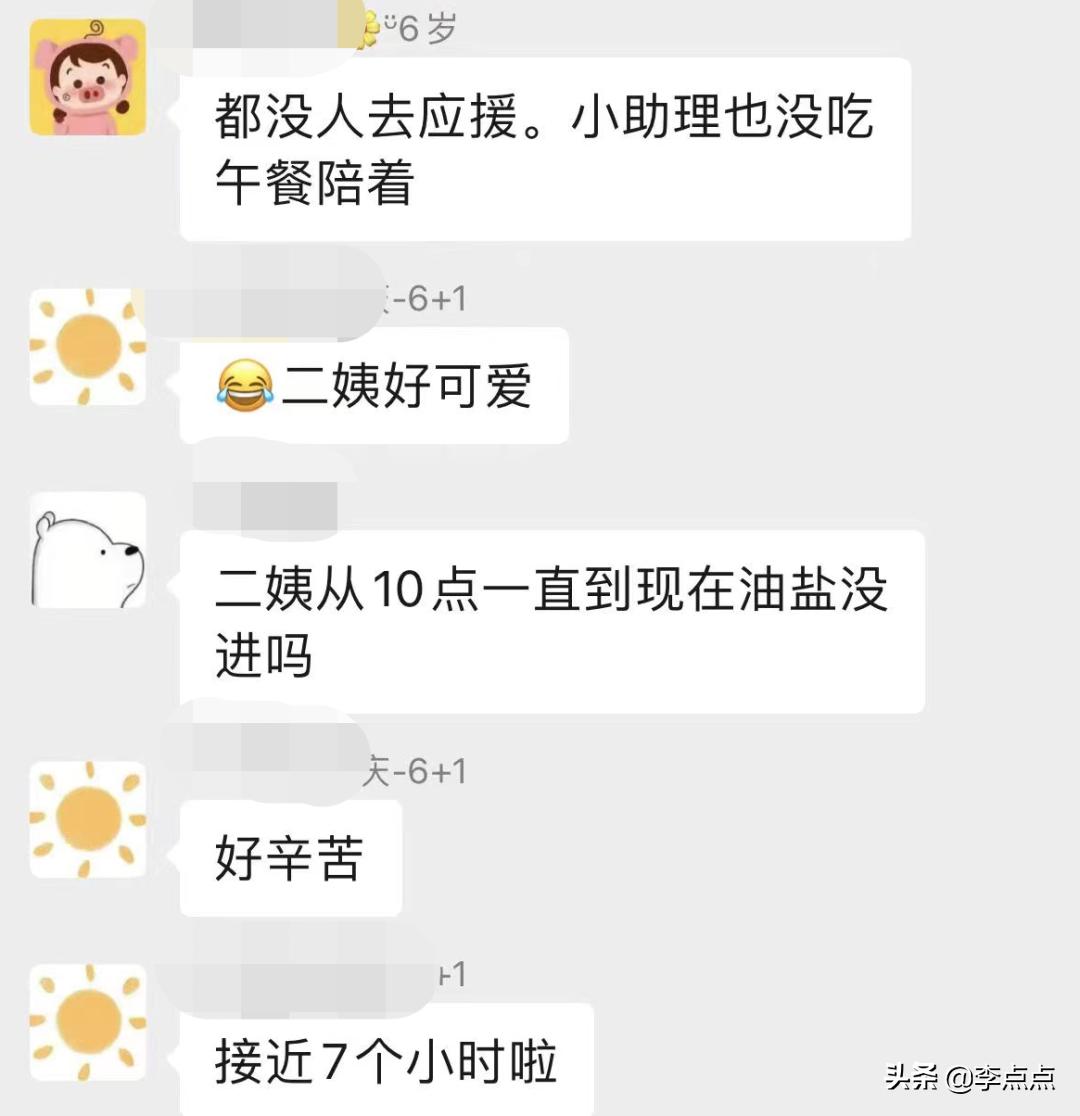Open the pink pig avatar profile

point(88,75)
